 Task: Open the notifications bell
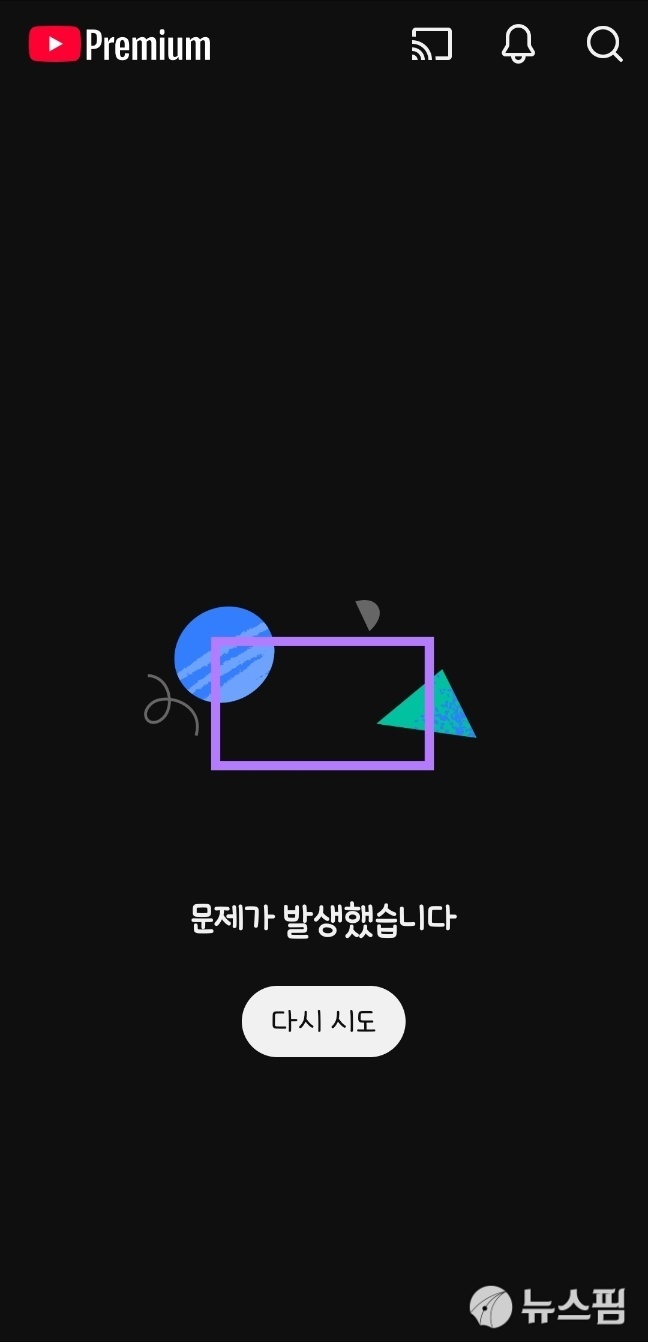518,44
